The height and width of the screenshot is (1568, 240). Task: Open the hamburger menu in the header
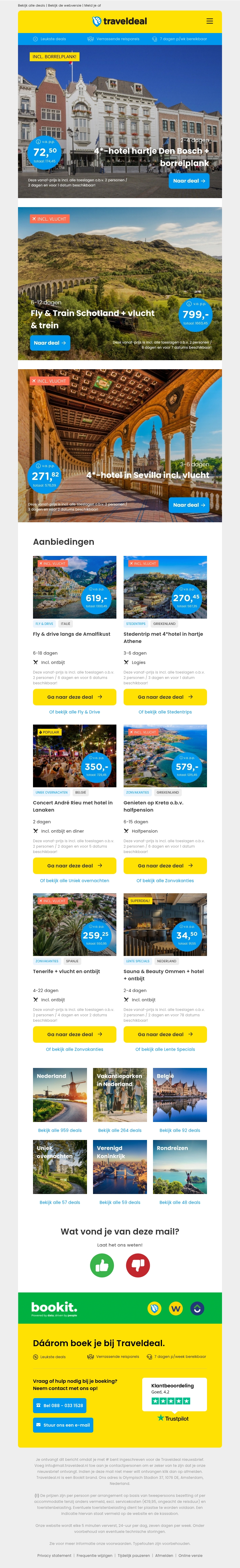click(209, 21)
